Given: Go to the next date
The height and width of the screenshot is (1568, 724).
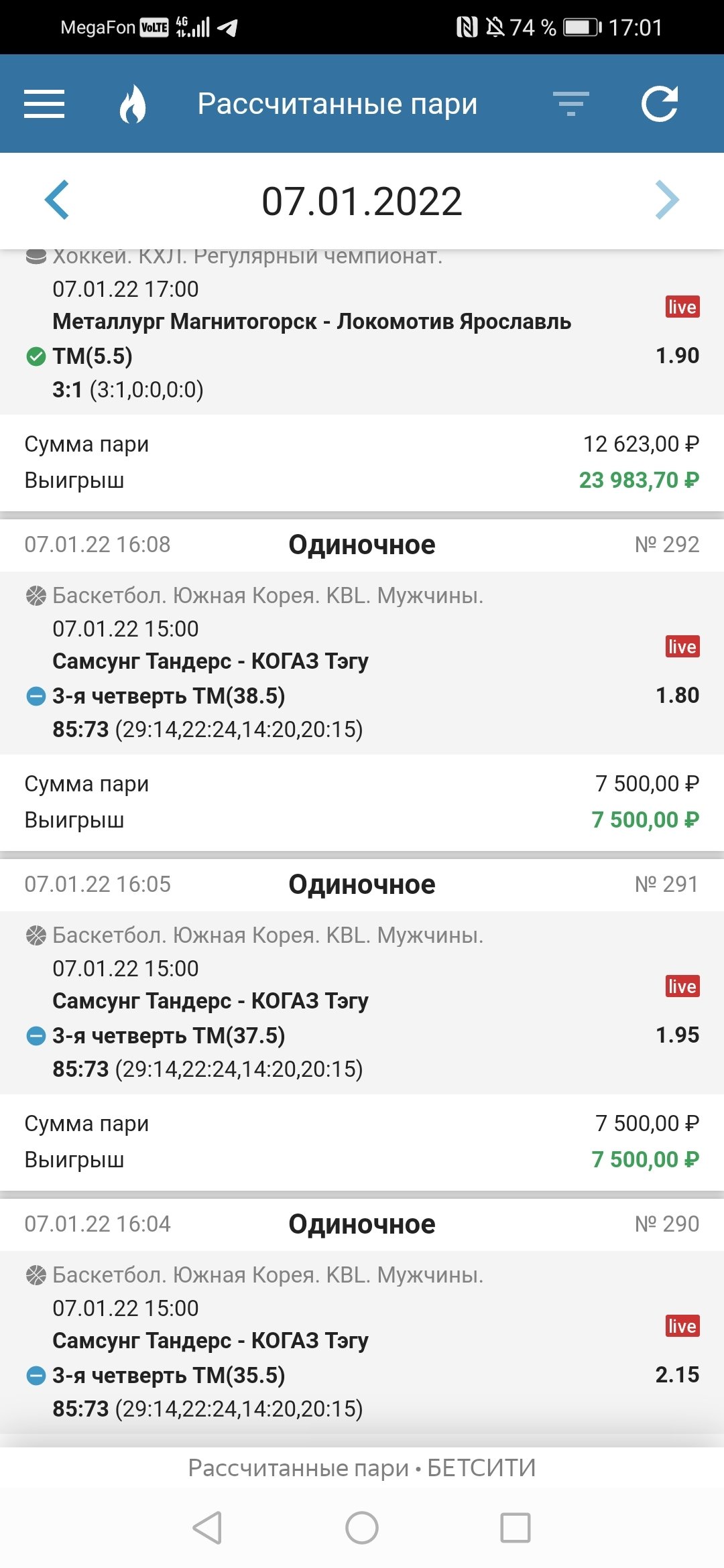Looking at the screenshot, I should pos(667,200).
